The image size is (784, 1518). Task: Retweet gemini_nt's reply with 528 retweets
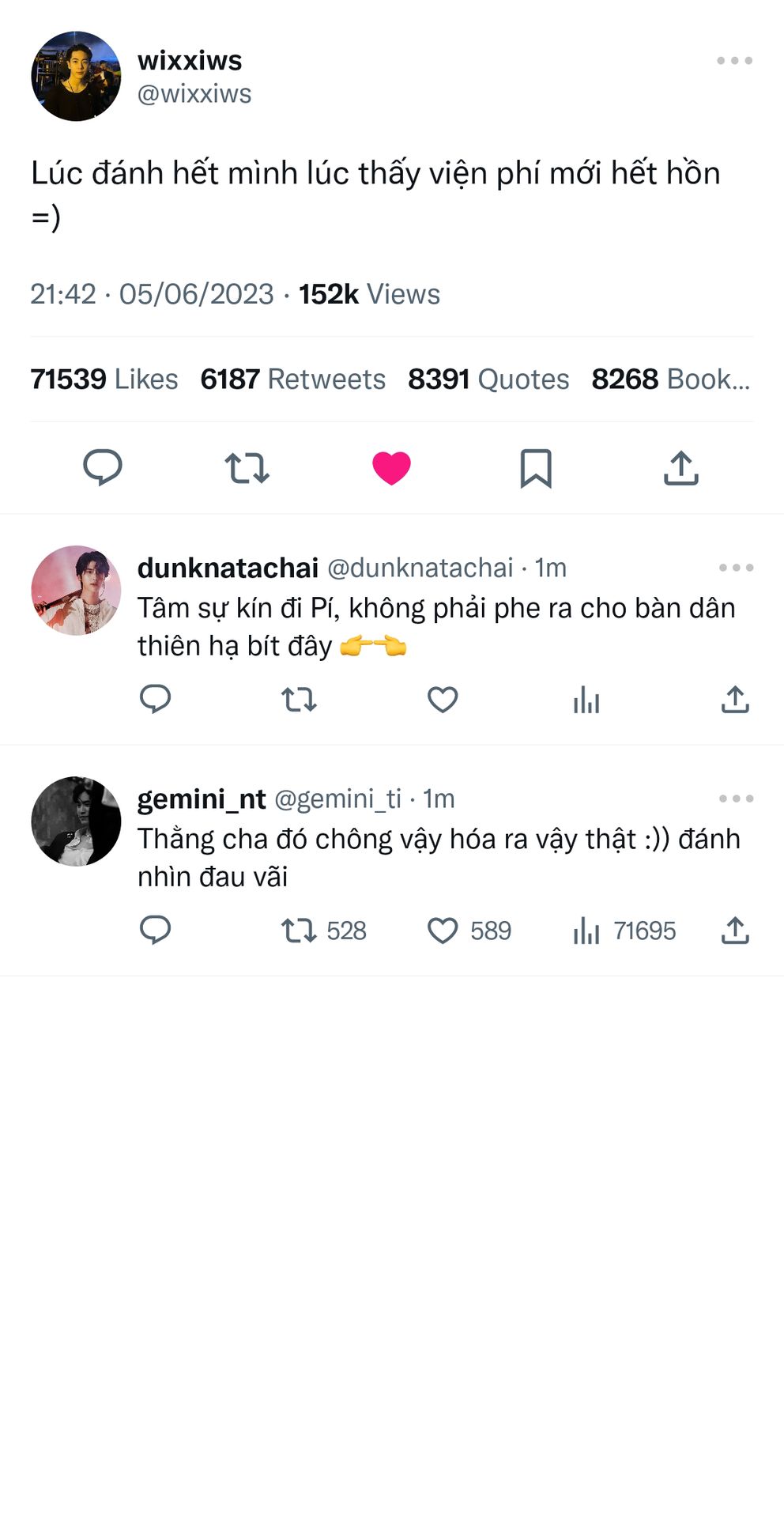click(x=299, y=931)
